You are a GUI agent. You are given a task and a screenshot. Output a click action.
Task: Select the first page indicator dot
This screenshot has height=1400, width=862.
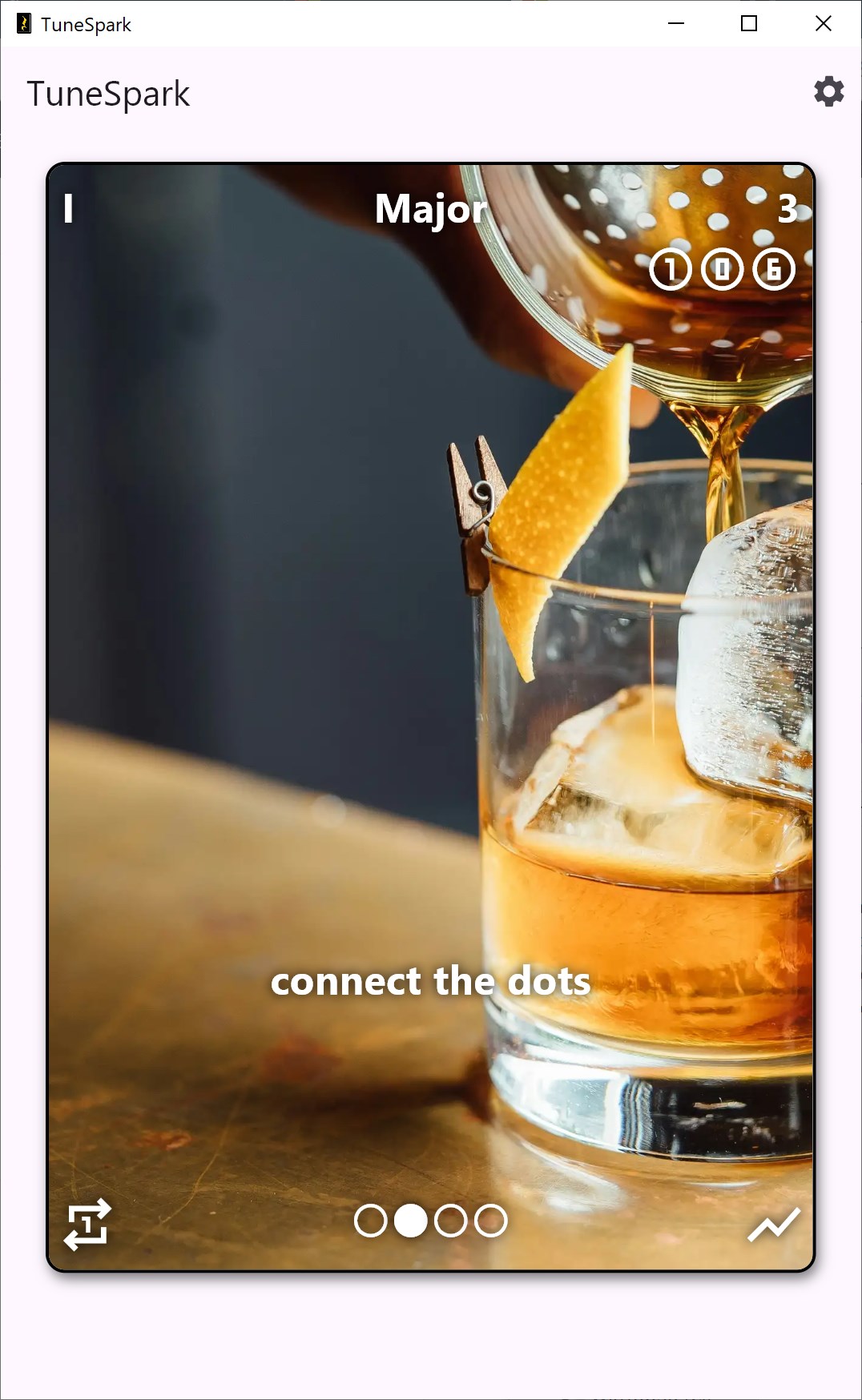pyautogui.click(x=370, y=1221)
